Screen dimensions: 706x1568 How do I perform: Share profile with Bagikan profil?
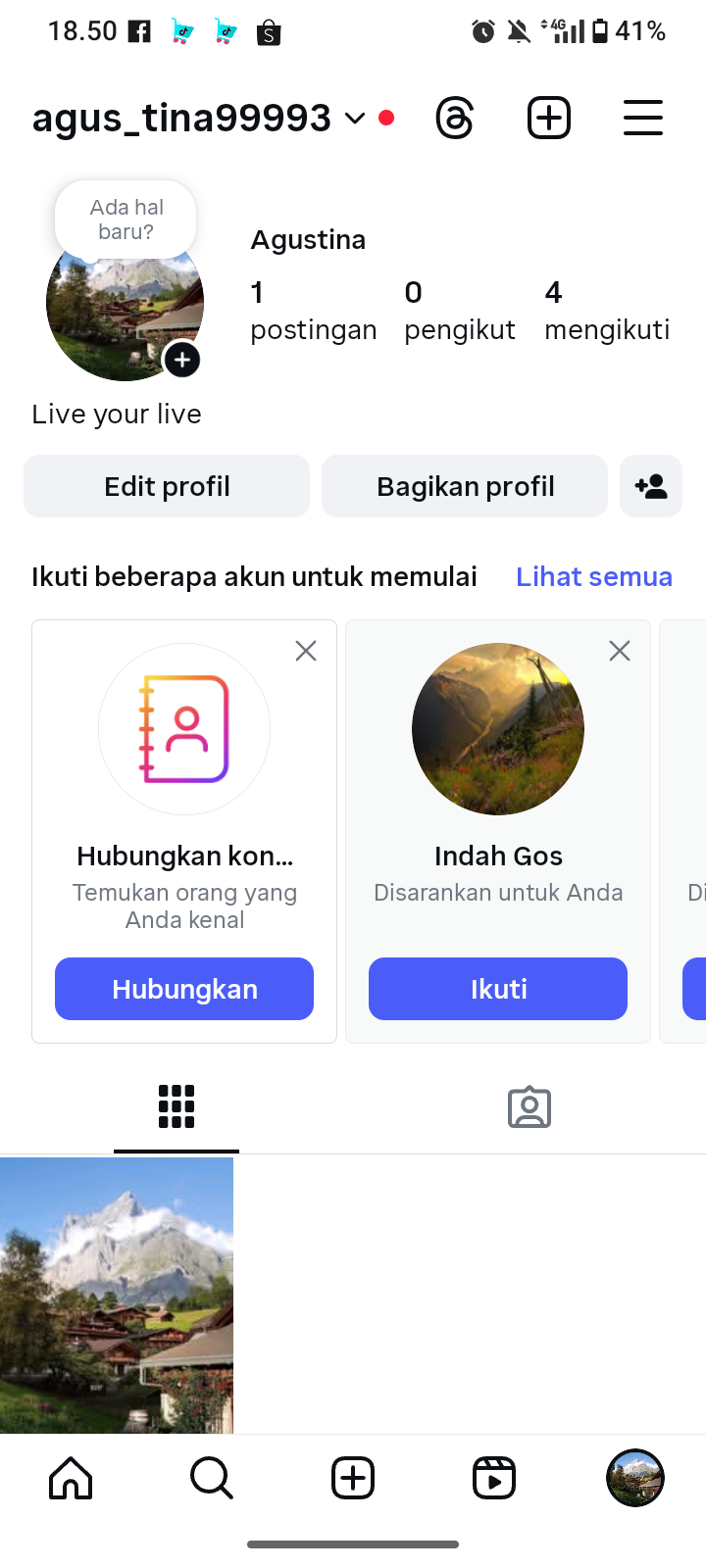coord(465,486)
